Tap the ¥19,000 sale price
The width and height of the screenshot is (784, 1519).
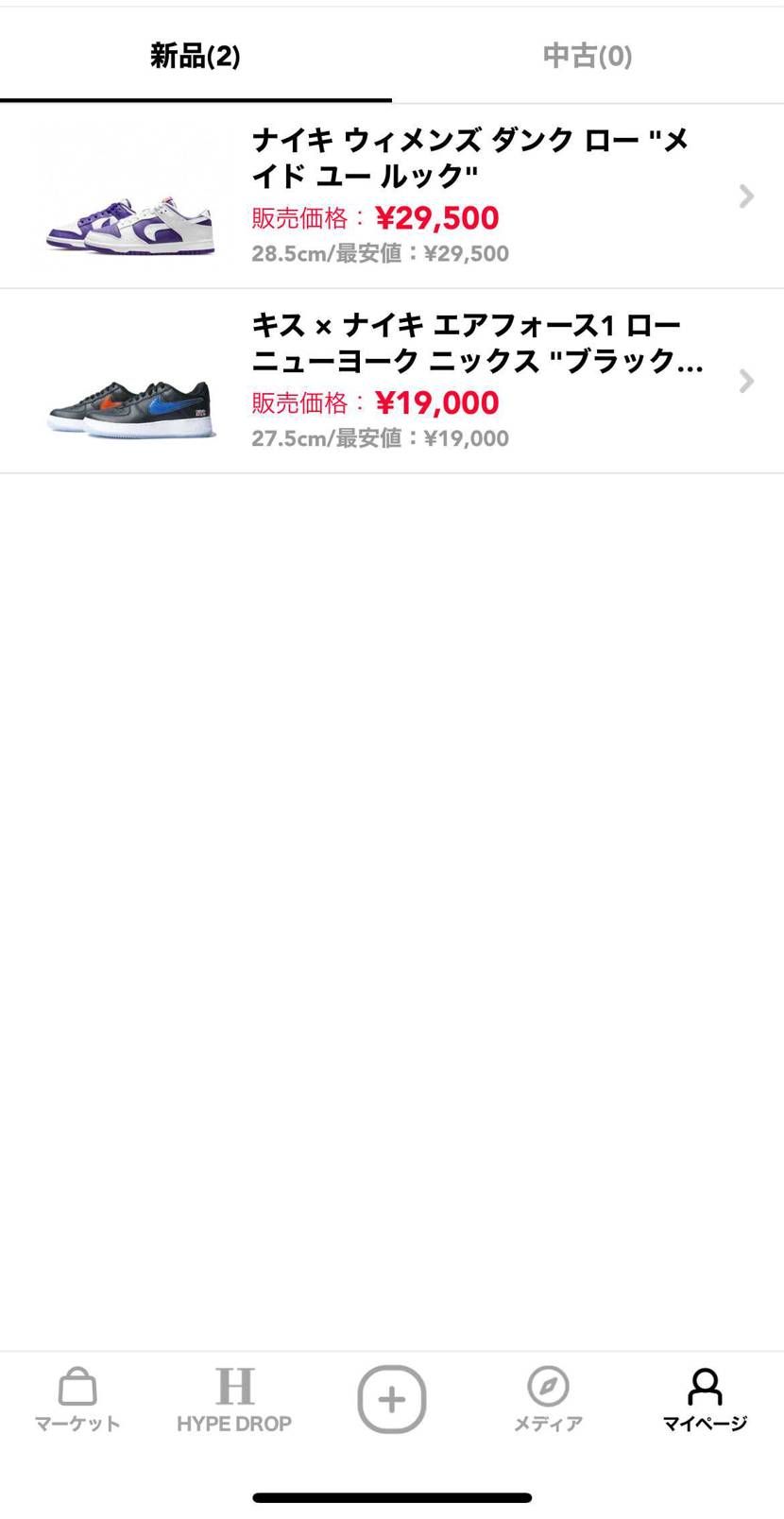click(x=438, y=402)
